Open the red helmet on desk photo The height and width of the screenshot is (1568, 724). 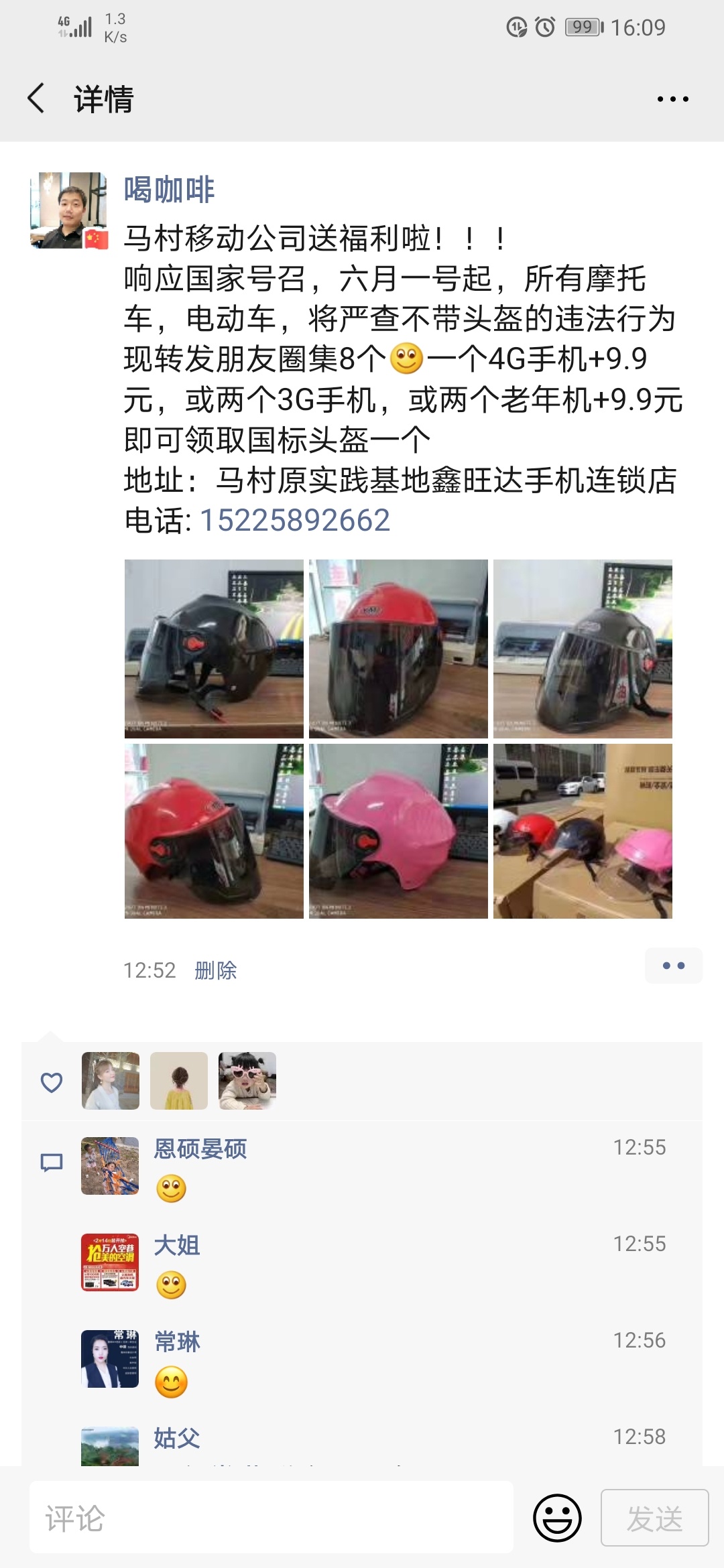pos(214,831)
